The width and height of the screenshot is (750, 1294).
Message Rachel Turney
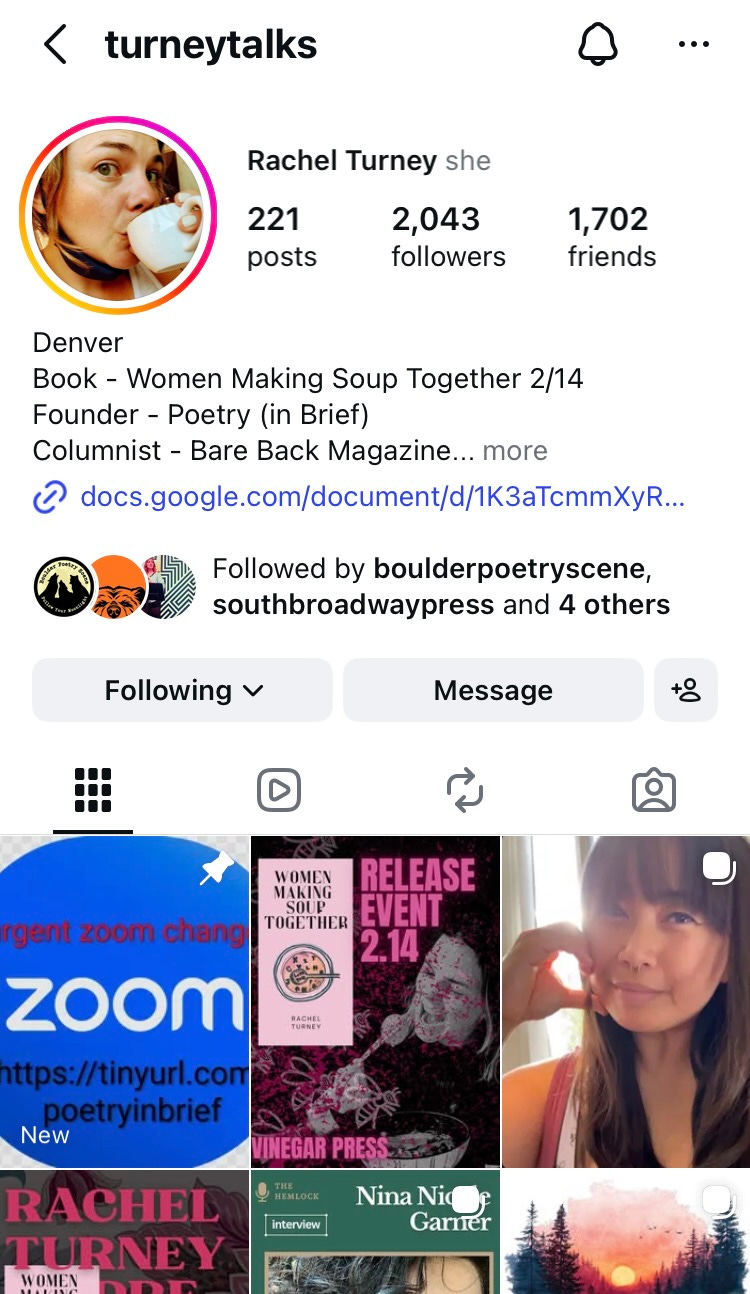pos(493,690)
